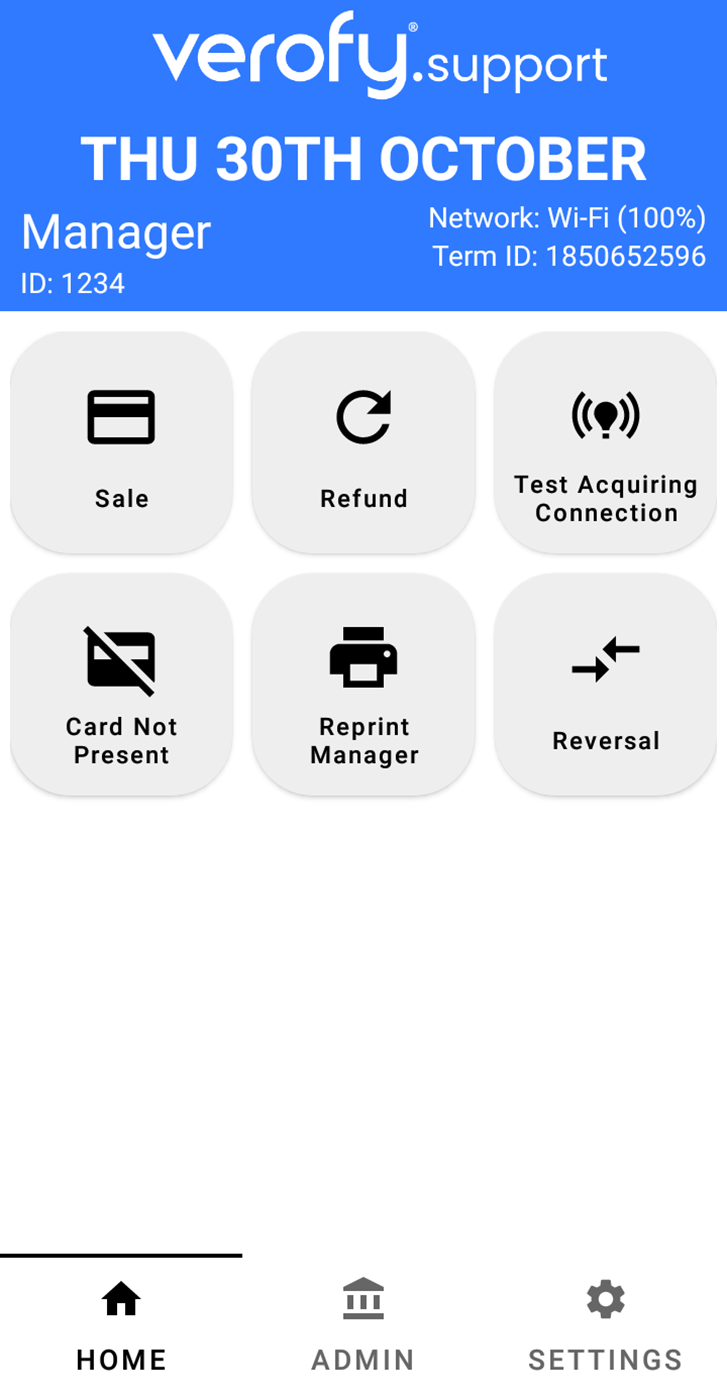The image size is (727, 1399).
Task: Tap the Reversal button
Action: (x=605, y=684)
